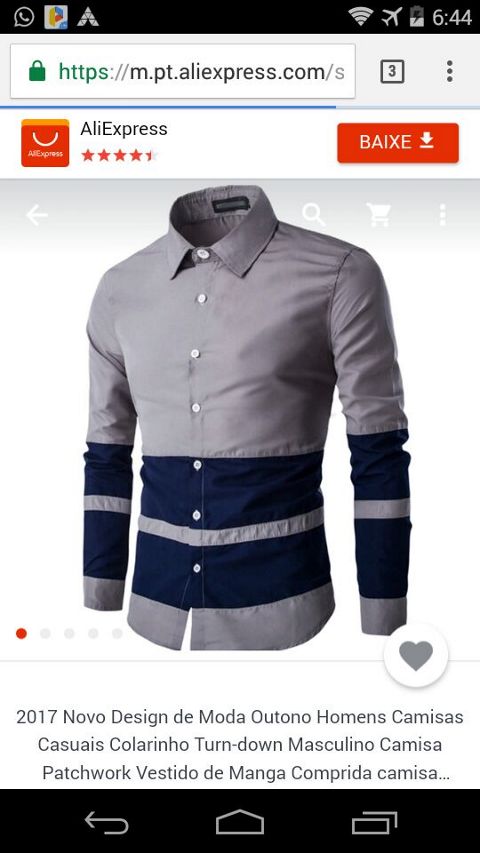Image resolution: width=480 pixels, height=853 pixels.
Task: Open recent apps from navigation bar
Action: (x=374, y=822)
